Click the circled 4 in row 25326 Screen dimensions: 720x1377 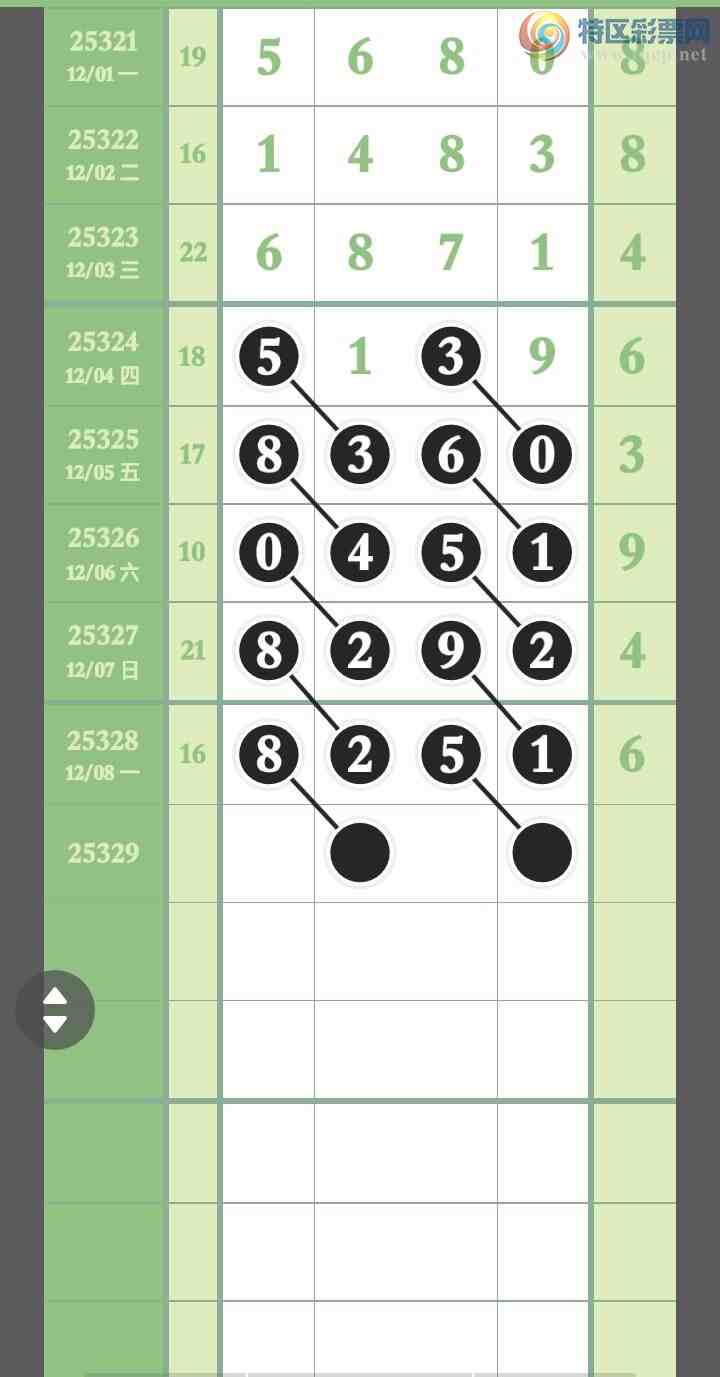[360, 551]
